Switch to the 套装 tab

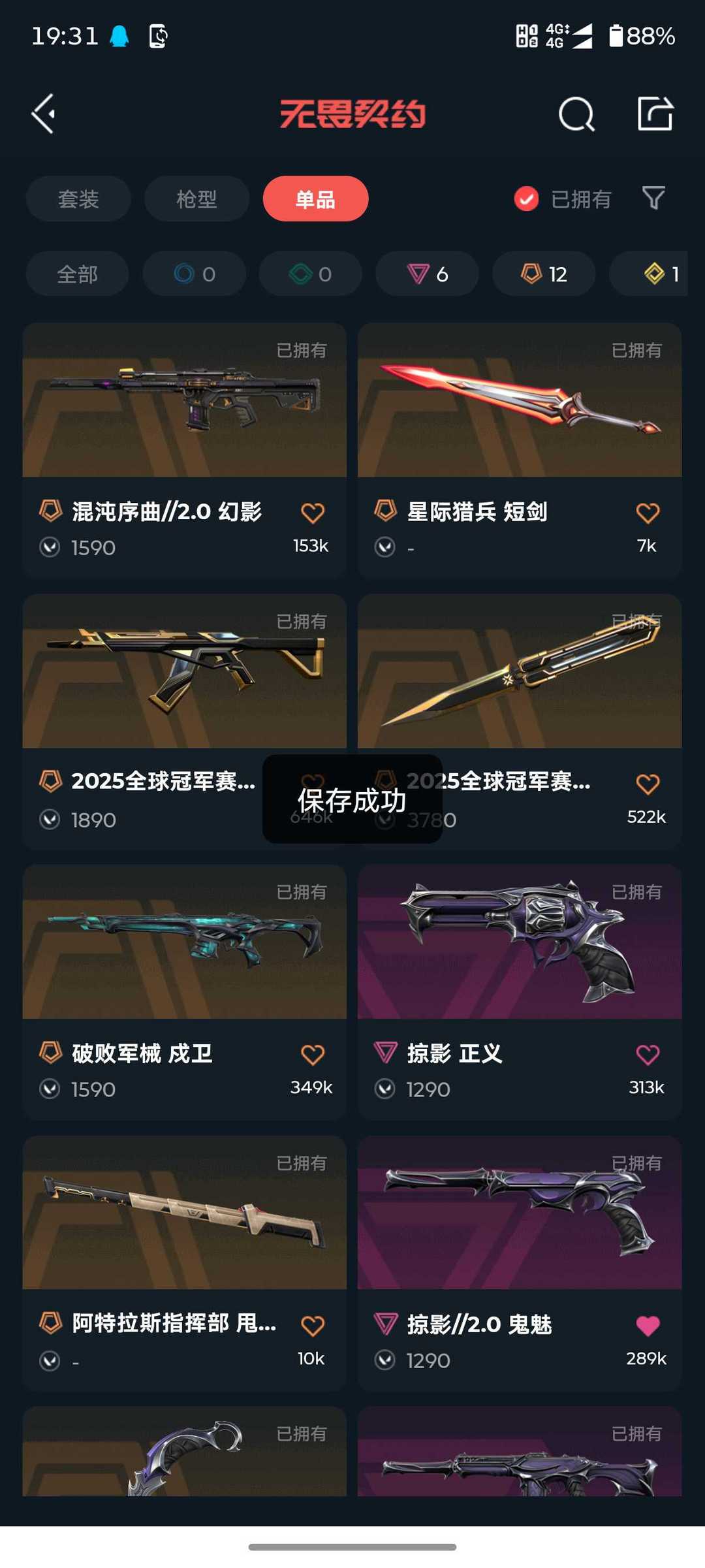click(78, 199)
